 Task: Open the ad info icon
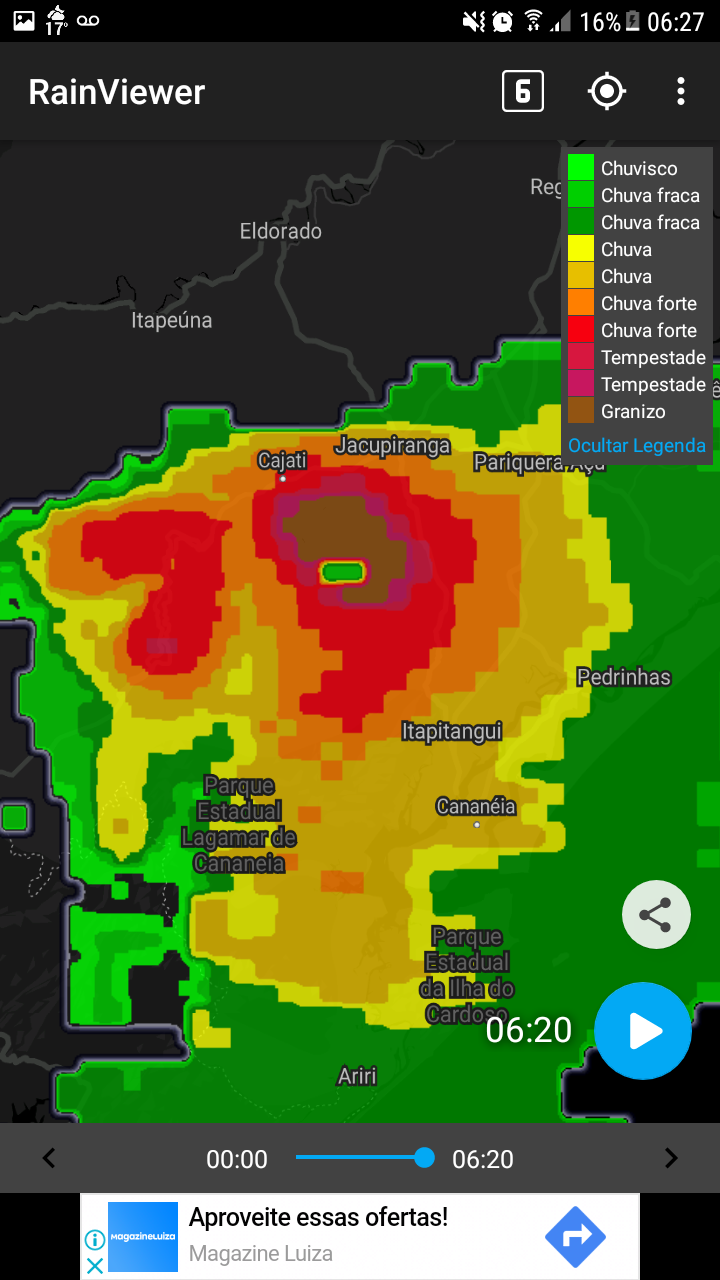(x=95, y=1240)
